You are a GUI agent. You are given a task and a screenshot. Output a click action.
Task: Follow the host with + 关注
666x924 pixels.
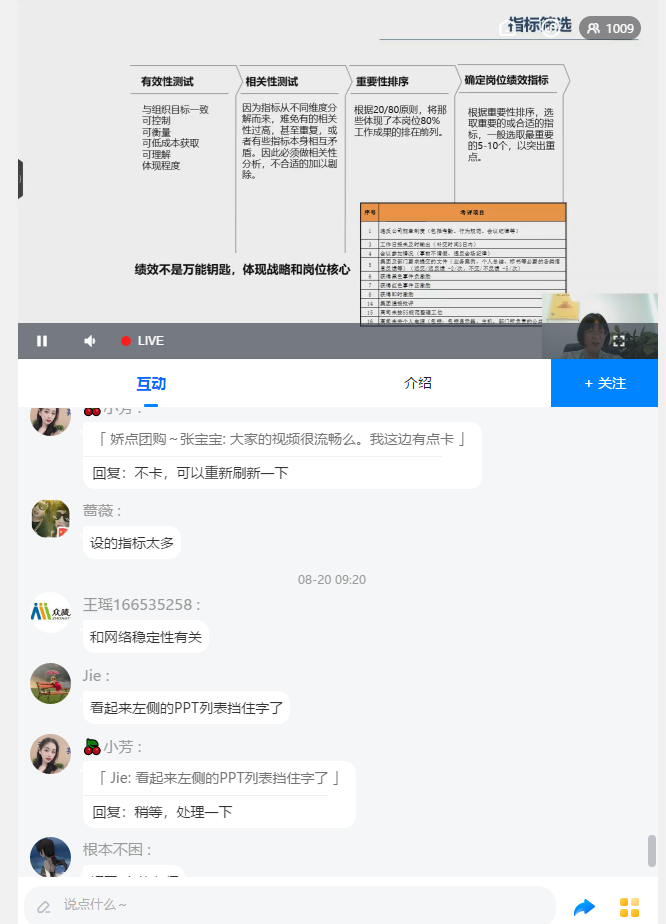click(604, 383)
